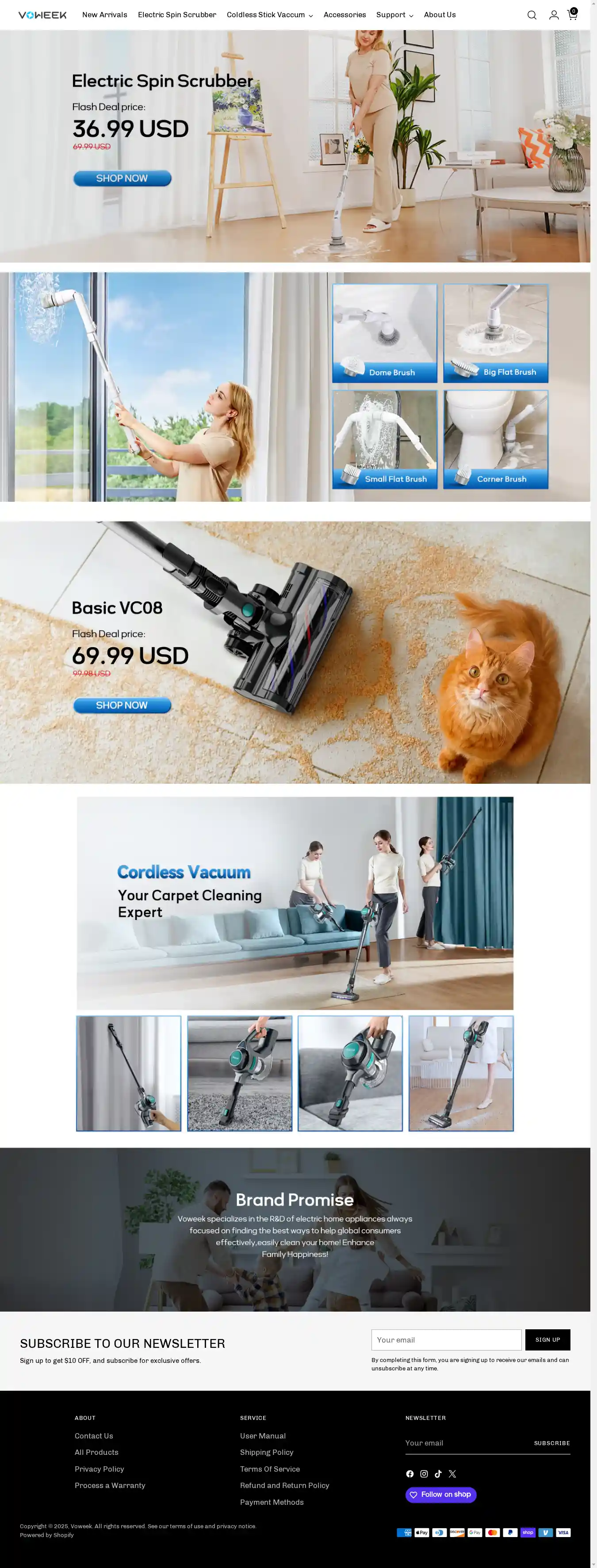Open the Electric Spin Scrubber menu item
The width and height of the screenshot is (597, 1568).
pyautogui.click(x=176, y=15)
